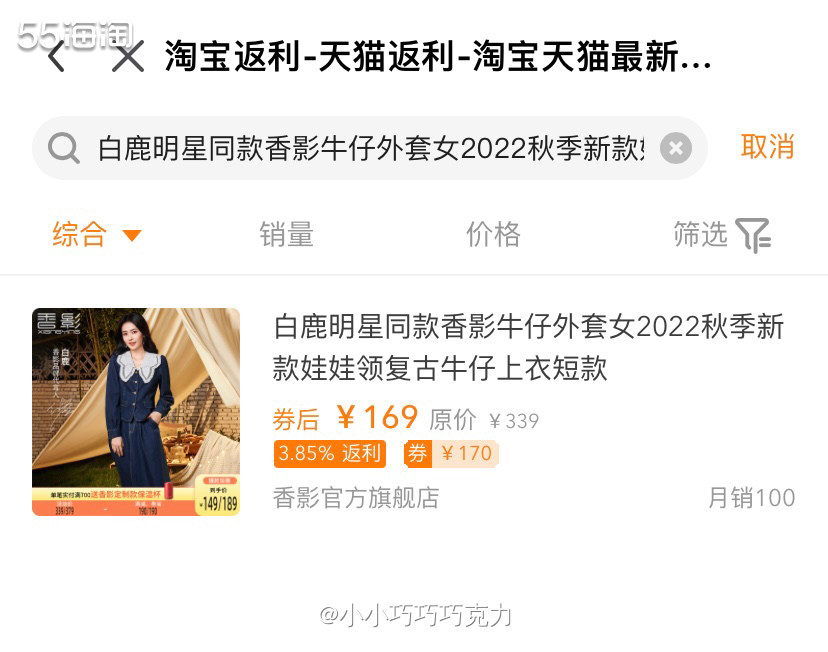Screen dimensions: 828x652
Task: Go back using the back arrow
Action: tap(56, 58)
